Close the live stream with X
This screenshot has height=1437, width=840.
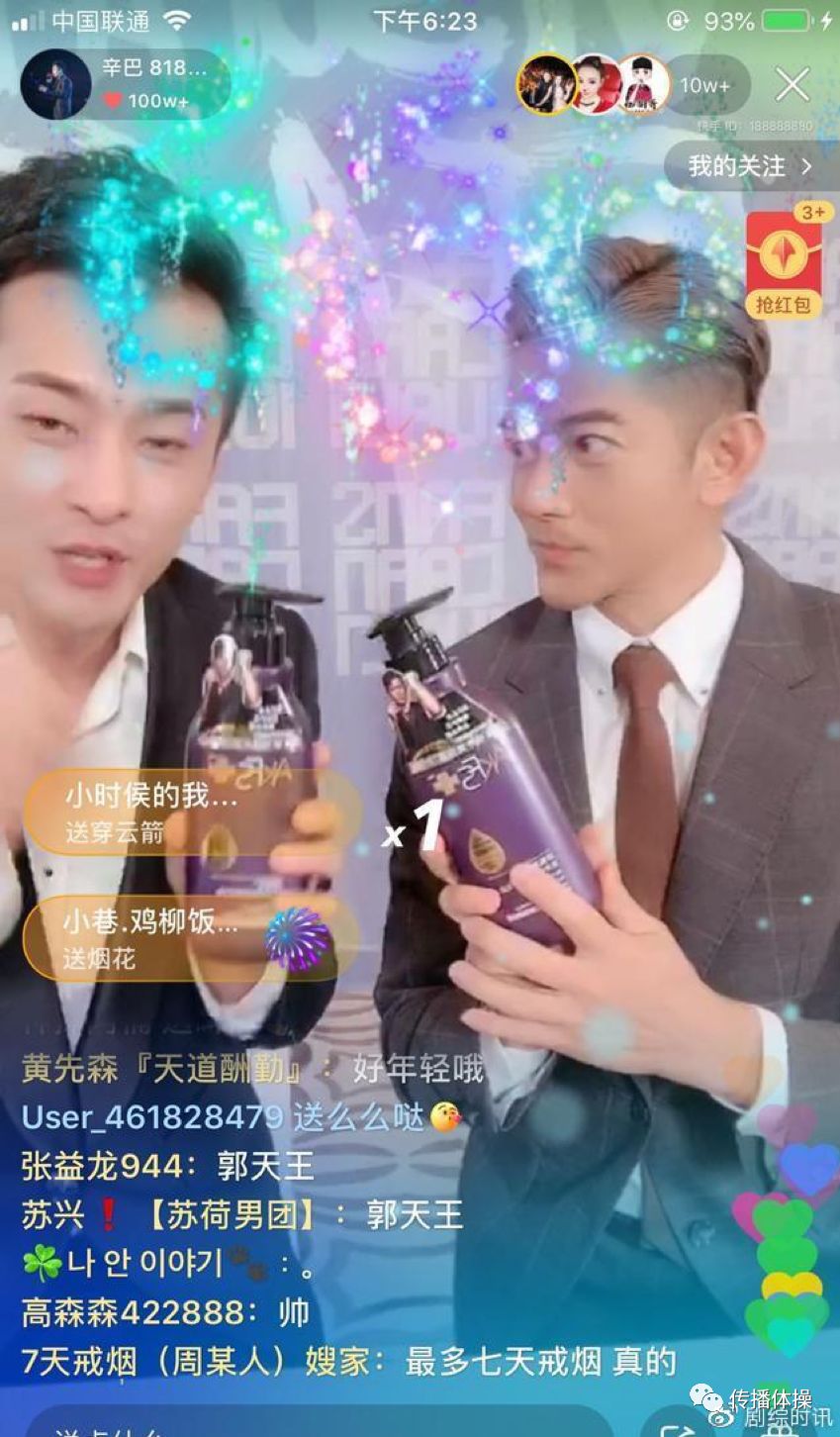793,85
